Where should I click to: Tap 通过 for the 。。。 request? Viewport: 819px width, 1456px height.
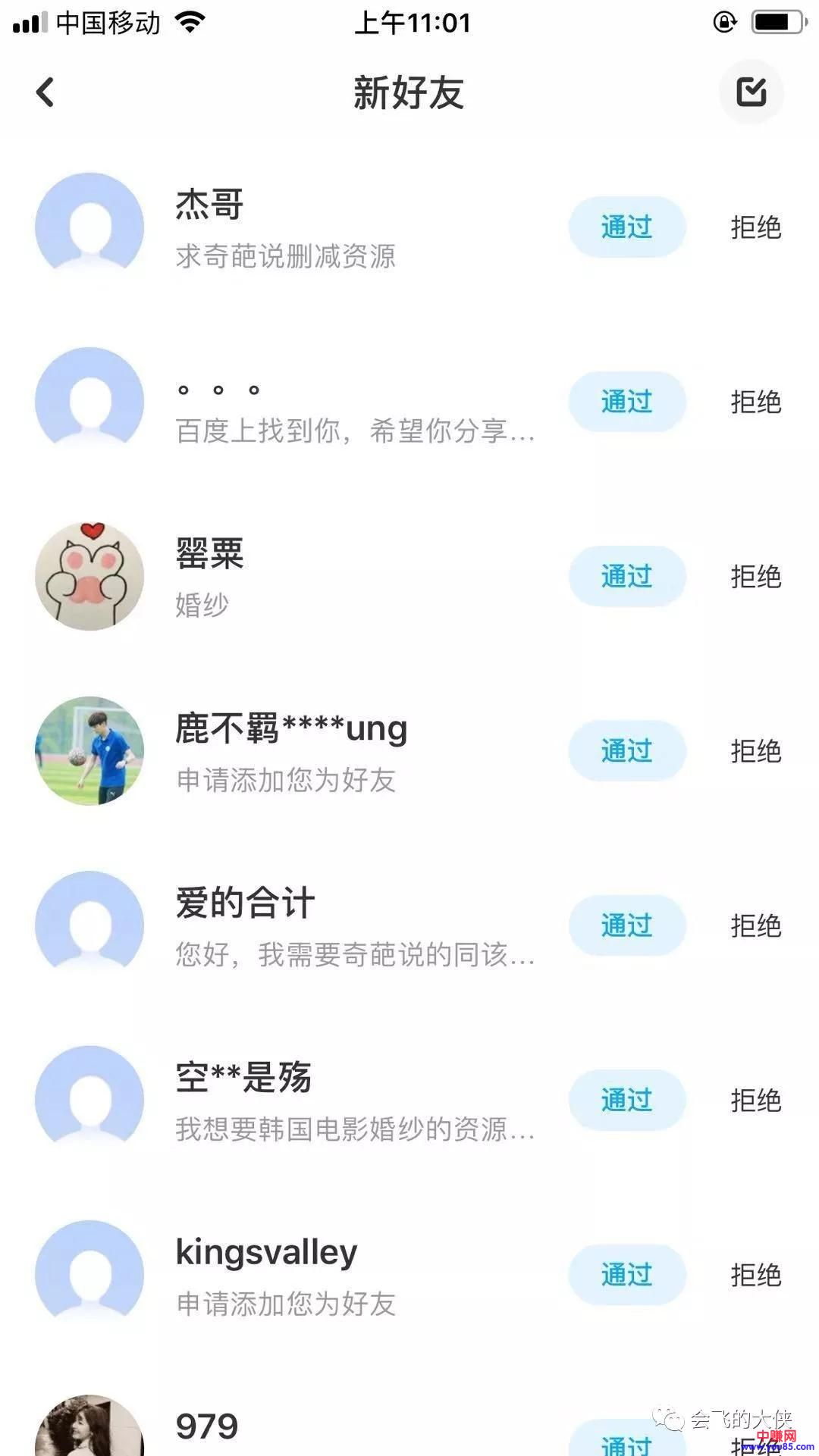626,402
